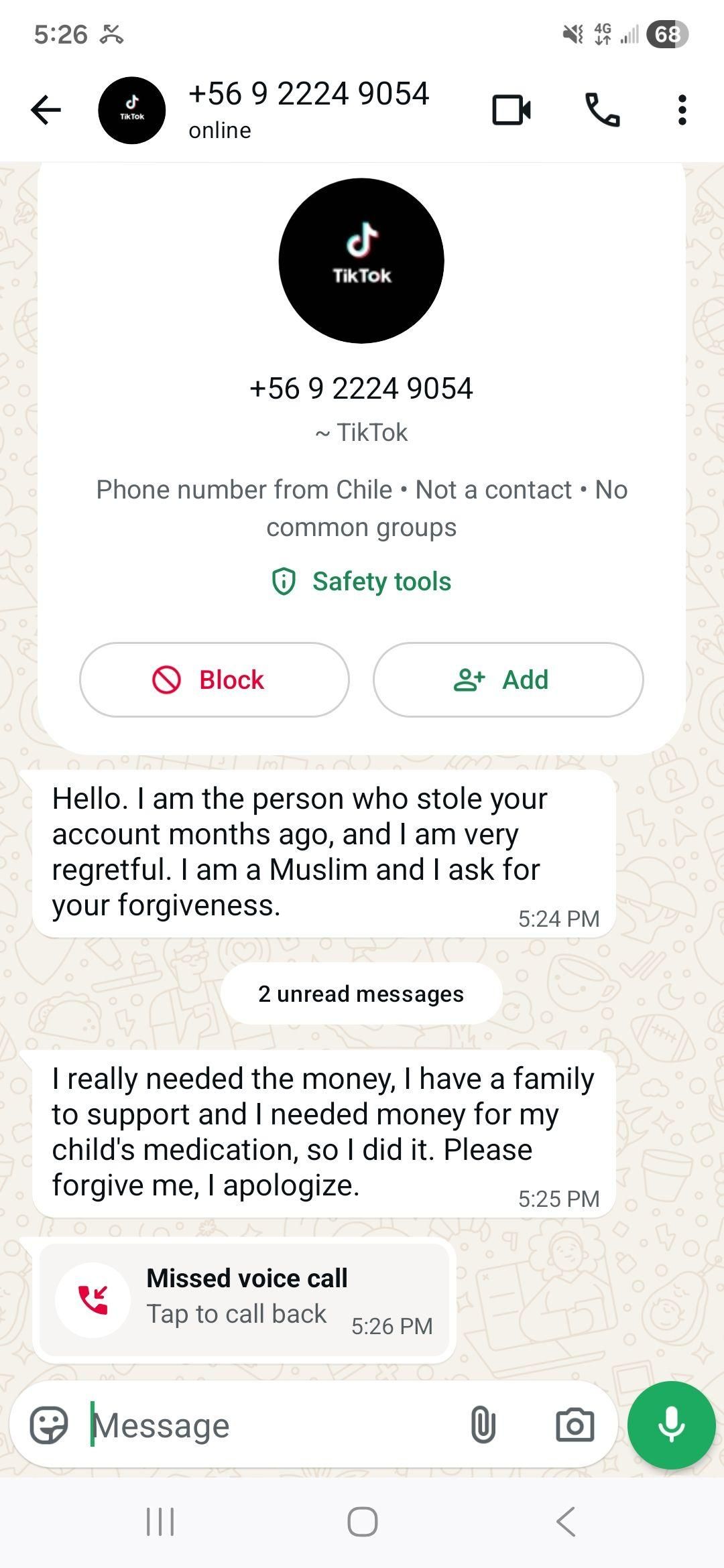
Task: Start a video call with +56 9 2224 9054
Action: pos(511,110)
